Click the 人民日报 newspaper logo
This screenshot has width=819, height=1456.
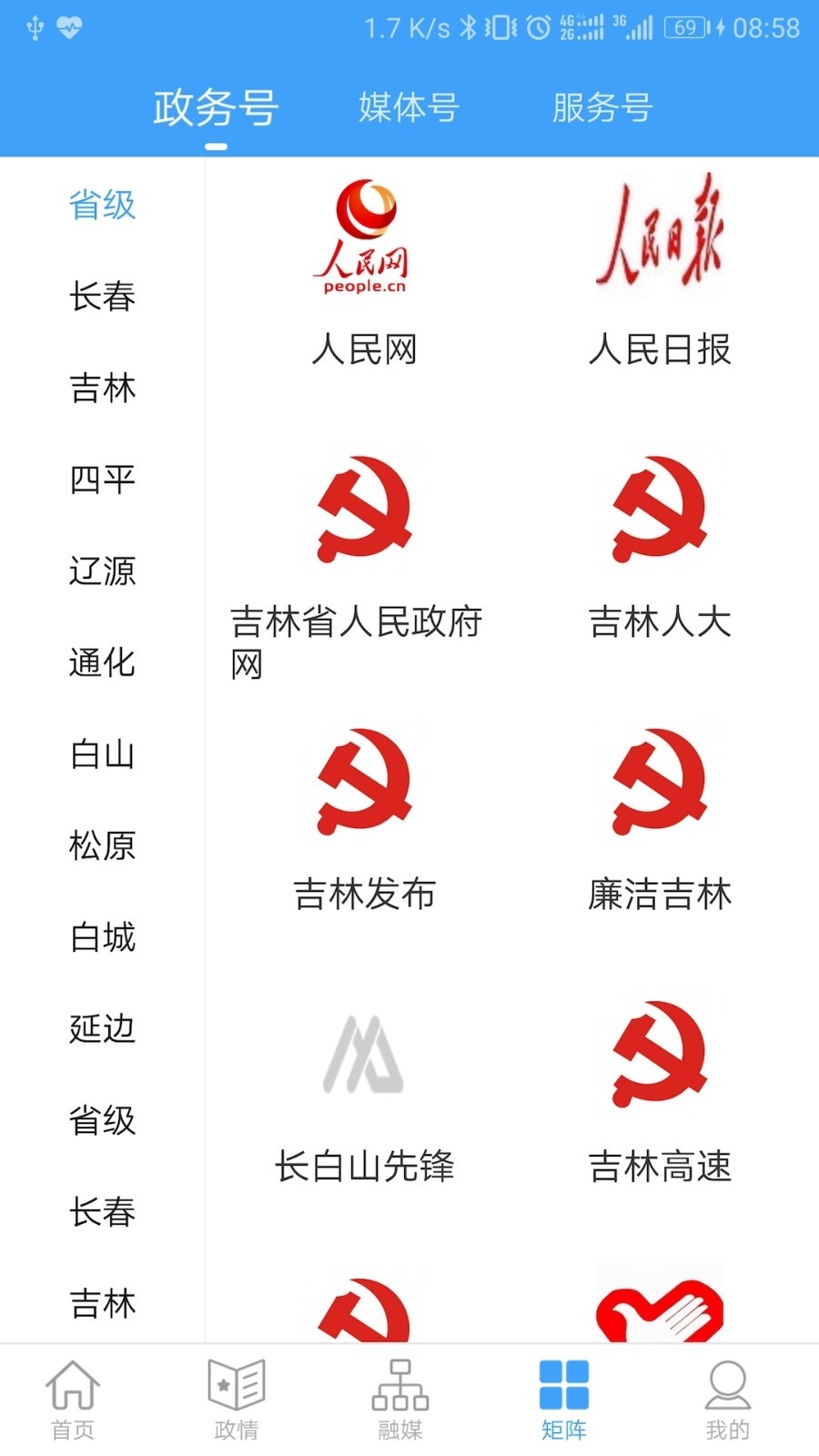[x=660, y=237]
